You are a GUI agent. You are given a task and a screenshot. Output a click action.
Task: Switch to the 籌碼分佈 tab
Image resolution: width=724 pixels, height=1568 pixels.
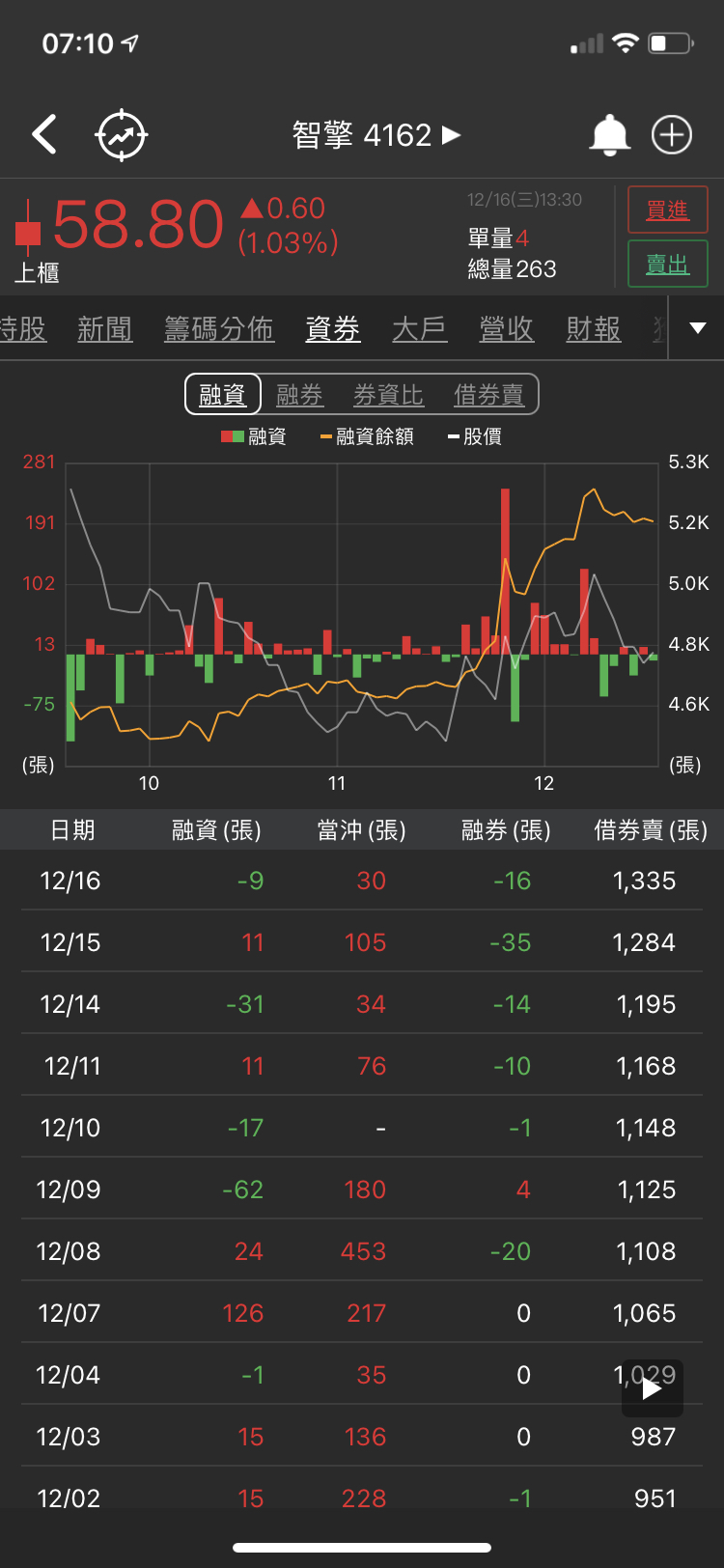point(219,329)
